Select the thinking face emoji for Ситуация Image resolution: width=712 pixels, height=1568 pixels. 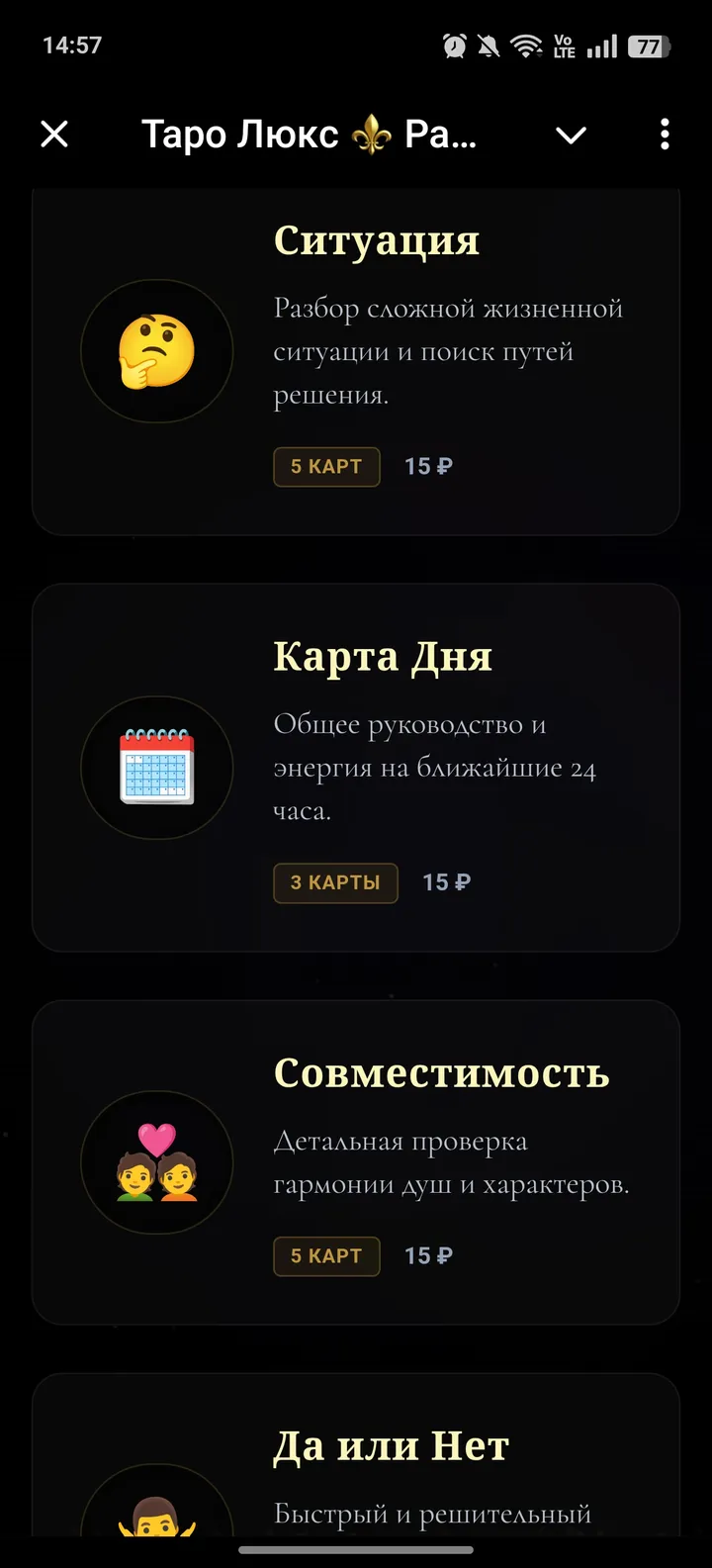coord(157,351)
